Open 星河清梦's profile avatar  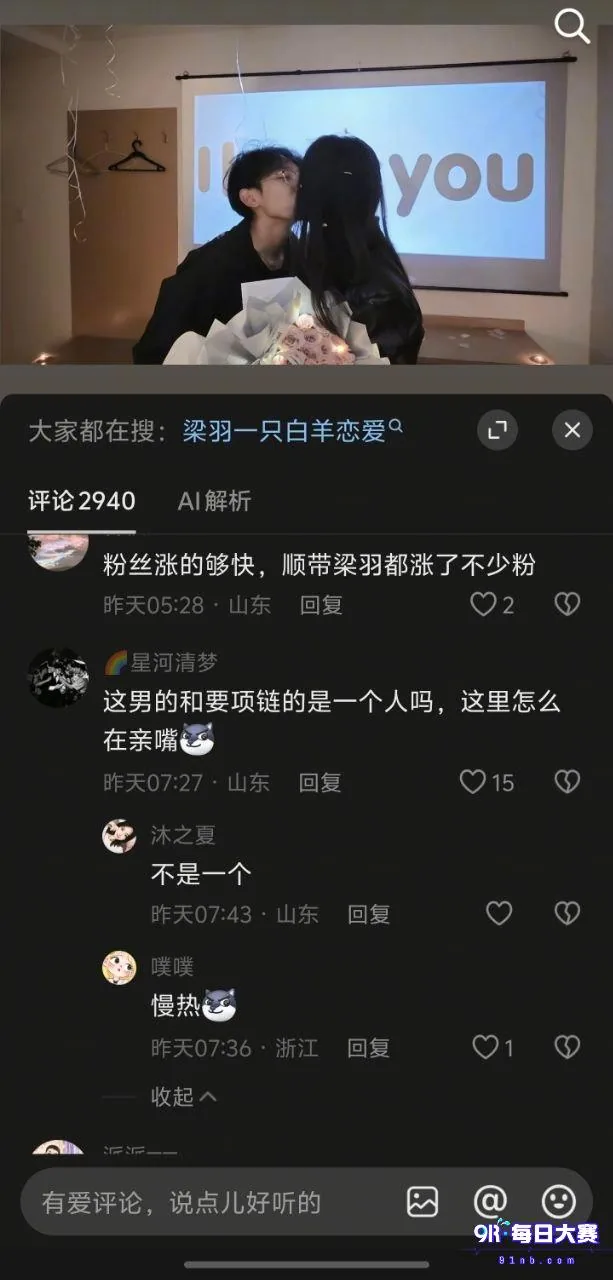pos(58,678)
